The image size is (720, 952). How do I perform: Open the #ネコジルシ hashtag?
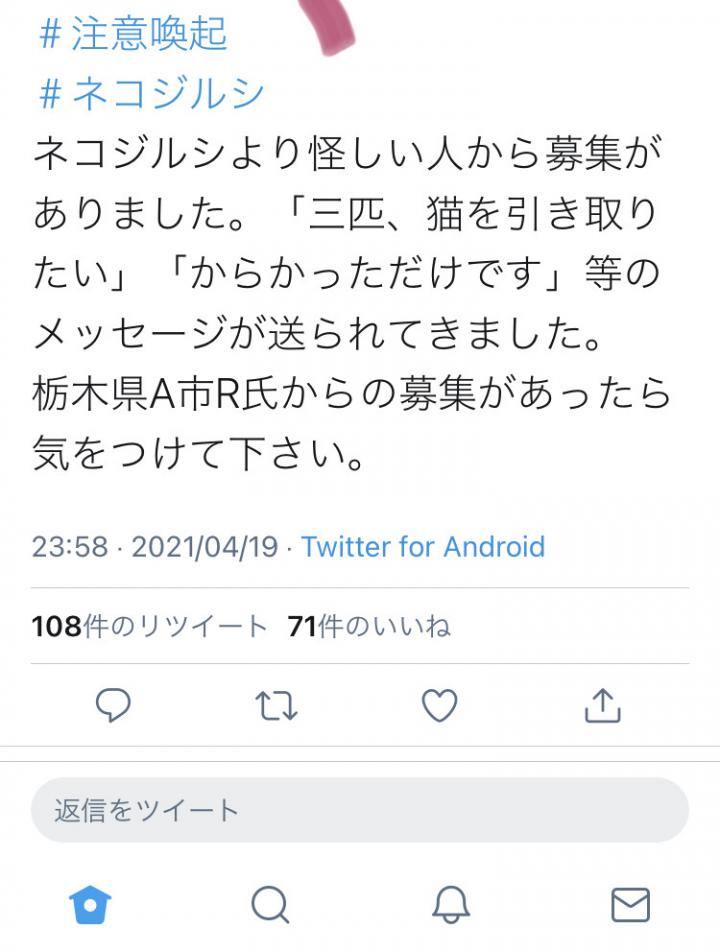click(152, 93)
